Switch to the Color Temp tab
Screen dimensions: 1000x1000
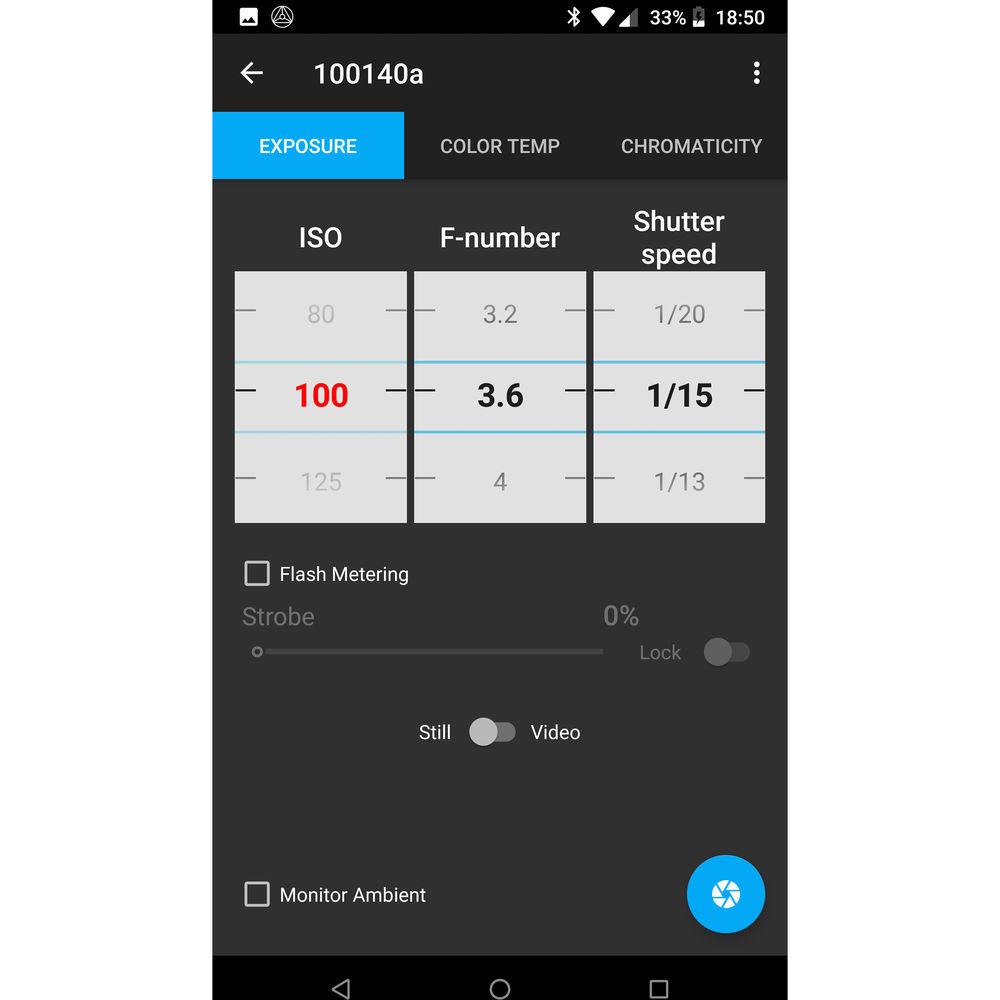(x=499, y=146)
